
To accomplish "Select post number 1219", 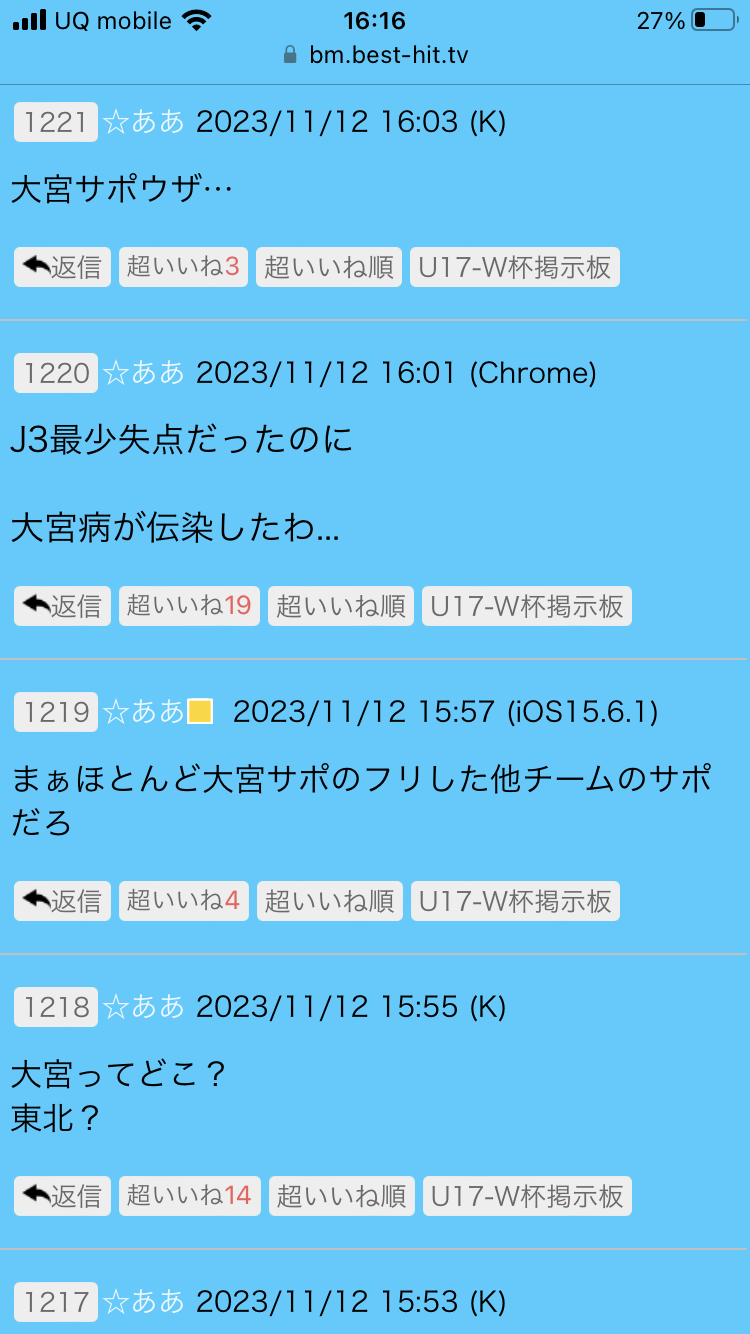I will [56, 712].
